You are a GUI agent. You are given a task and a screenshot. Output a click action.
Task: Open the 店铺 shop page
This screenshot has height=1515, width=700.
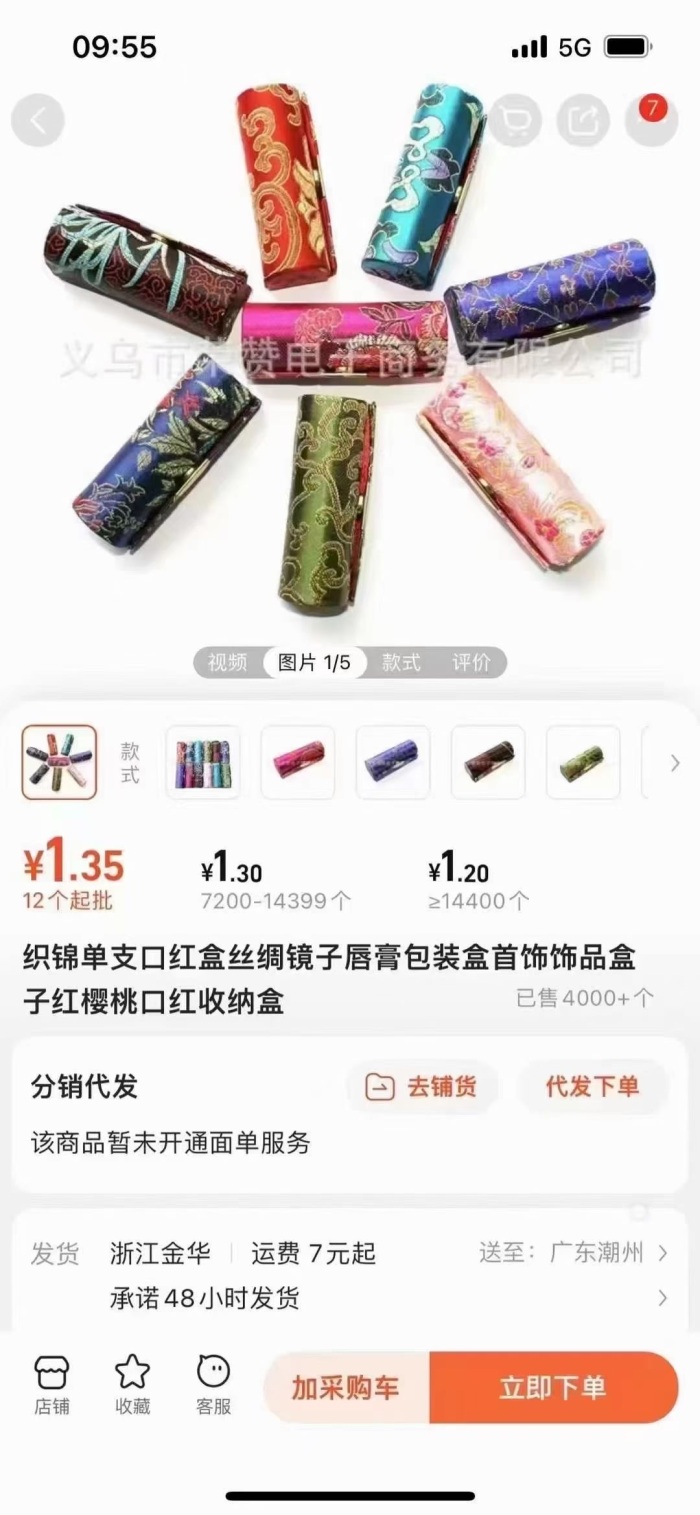[x=52, y=1386]
